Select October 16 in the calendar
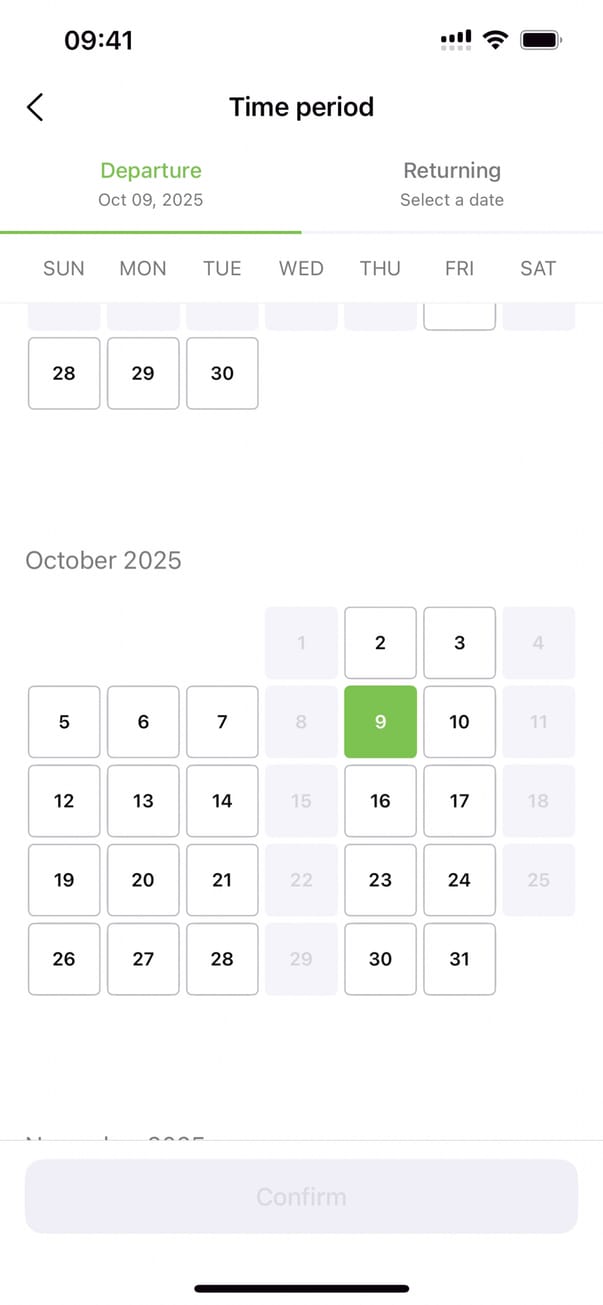Viewport: 603px width, 1305px height. 380,801
